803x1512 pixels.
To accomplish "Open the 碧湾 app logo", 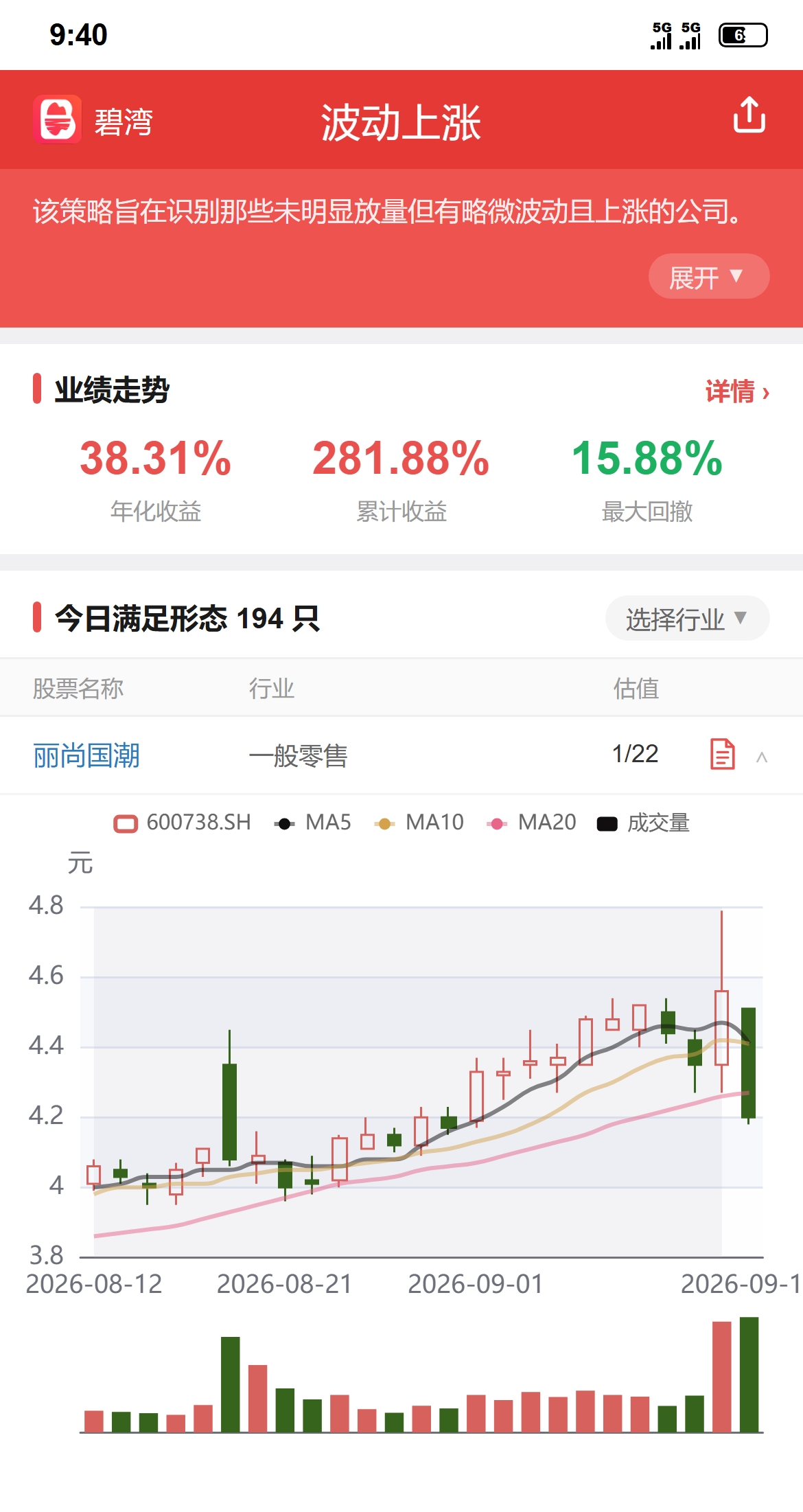I will [58, 119].
